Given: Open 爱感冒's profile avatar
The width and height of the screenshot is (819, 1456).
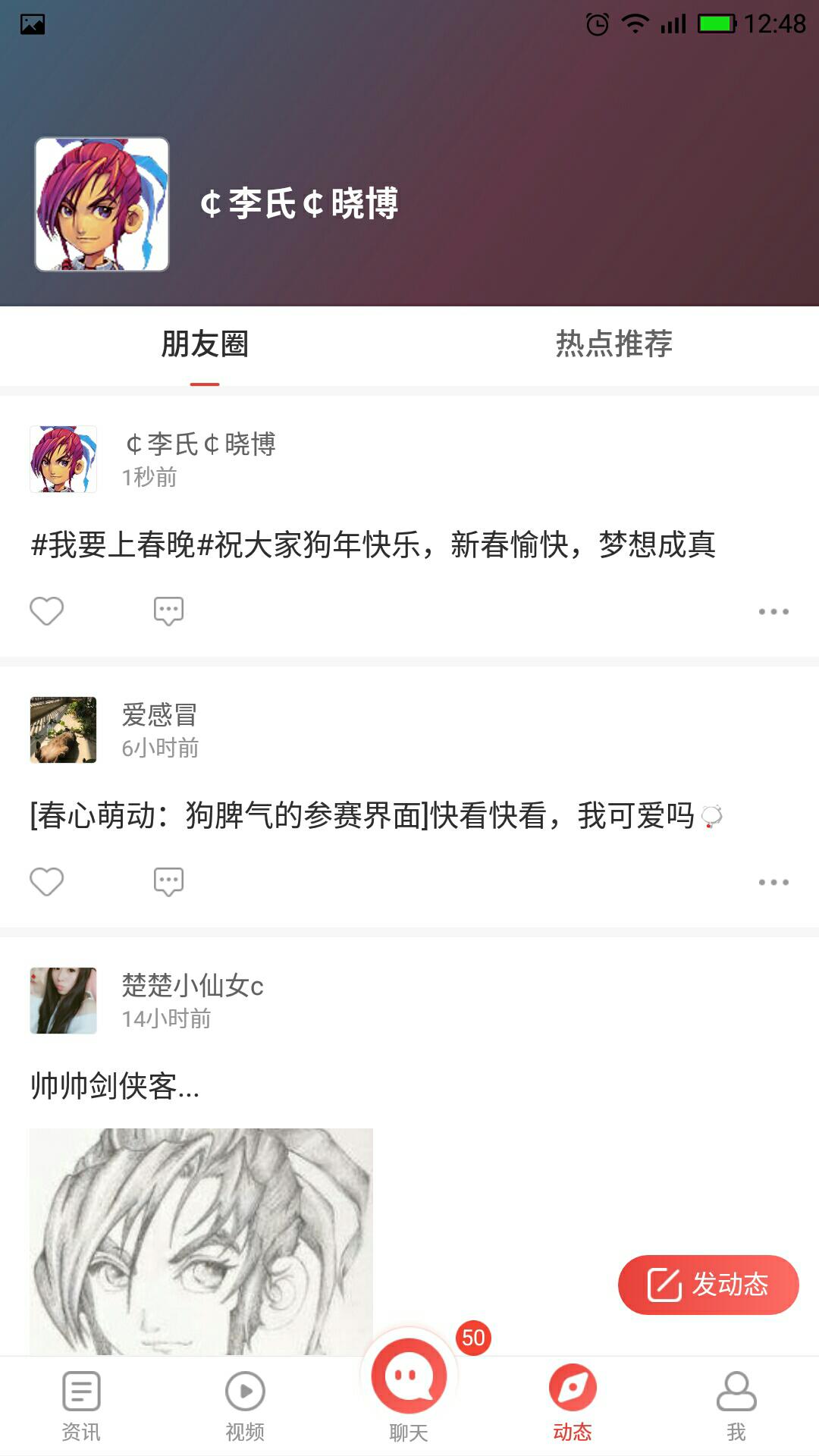Looking at the screenshot, I should click(x=63, y=730).
